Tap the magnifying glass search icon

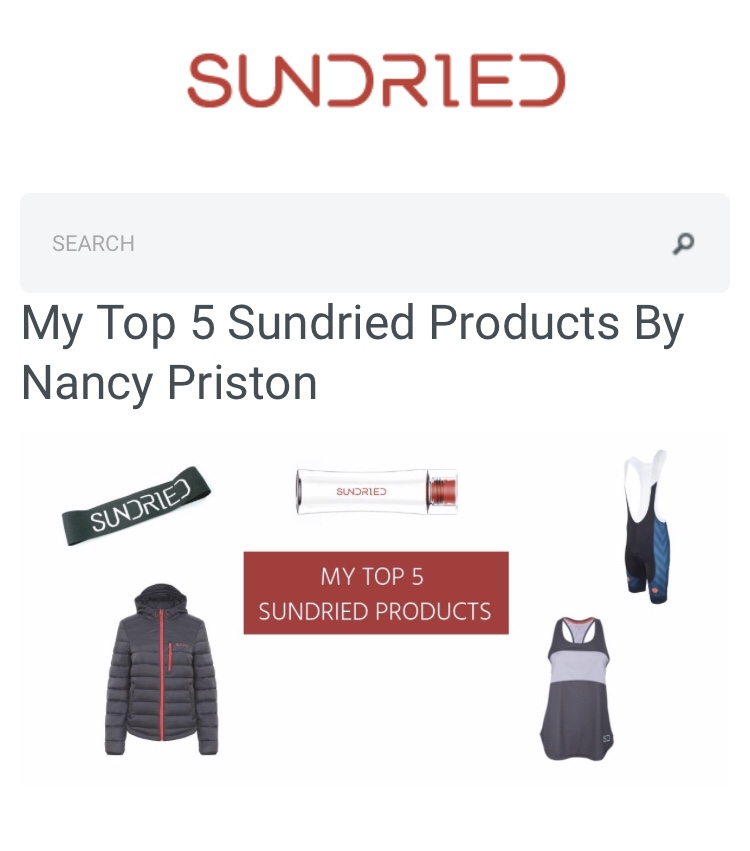point(683,243)
